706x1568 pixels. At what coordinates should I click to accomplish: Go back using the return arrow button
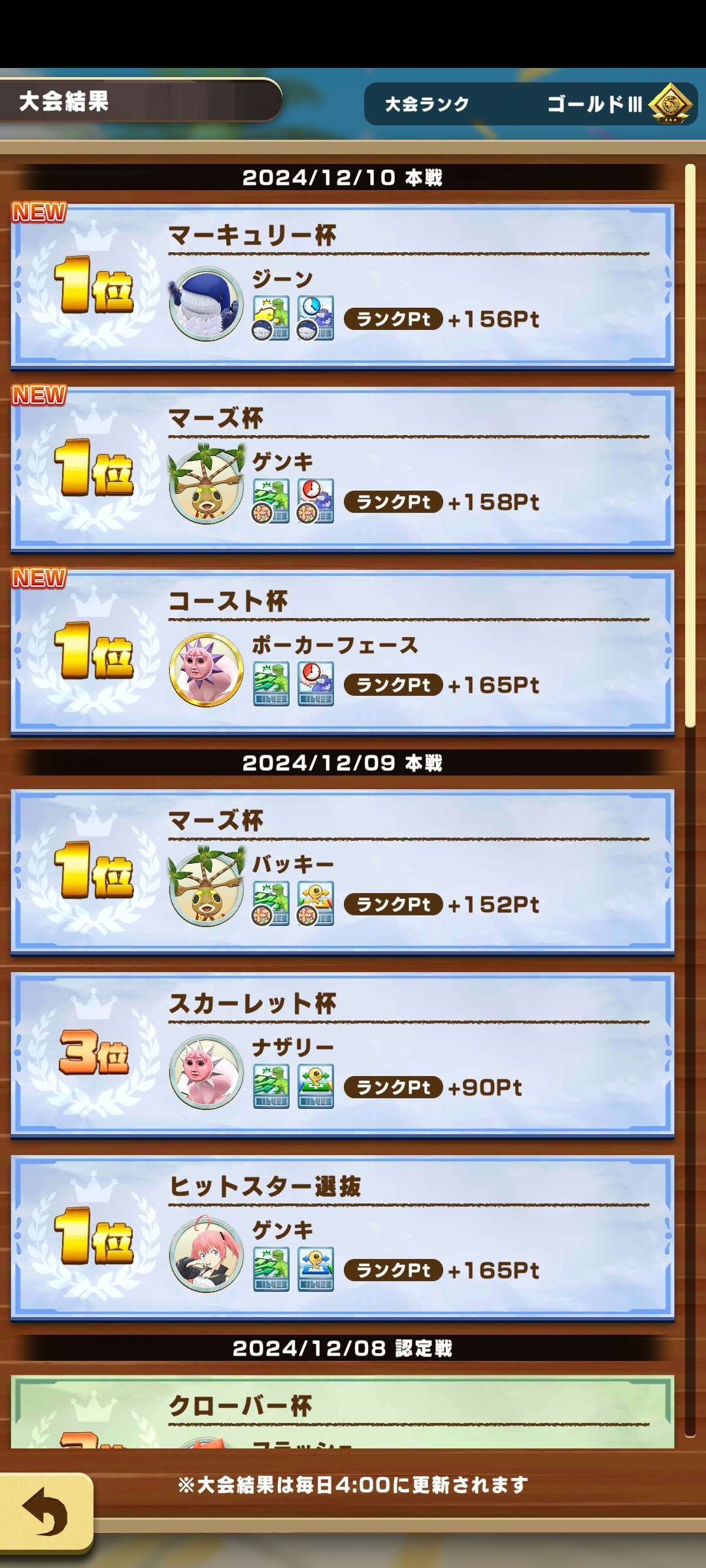tap(46, 1511)
